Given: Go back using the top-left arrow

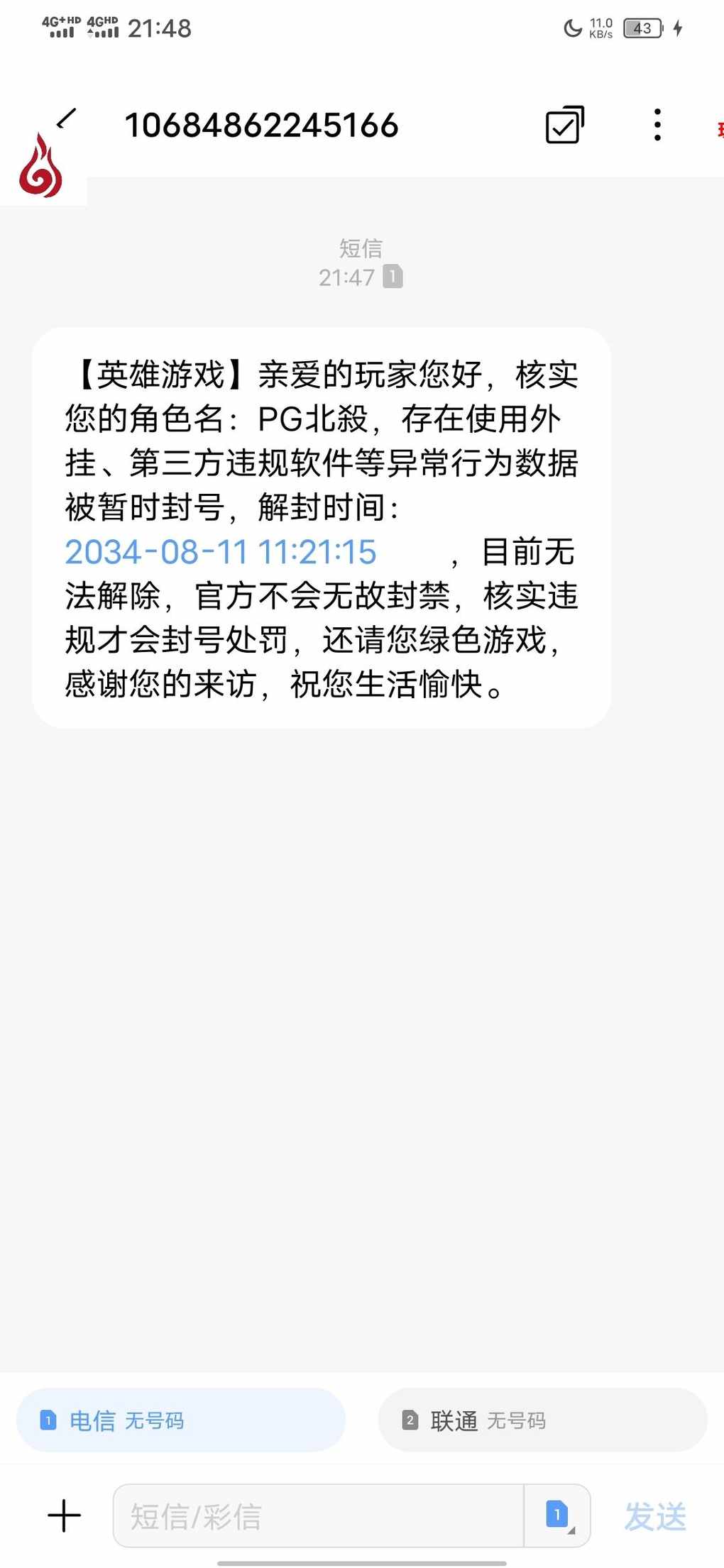Looking at the screenshot, I should click(x=66, y=118).
